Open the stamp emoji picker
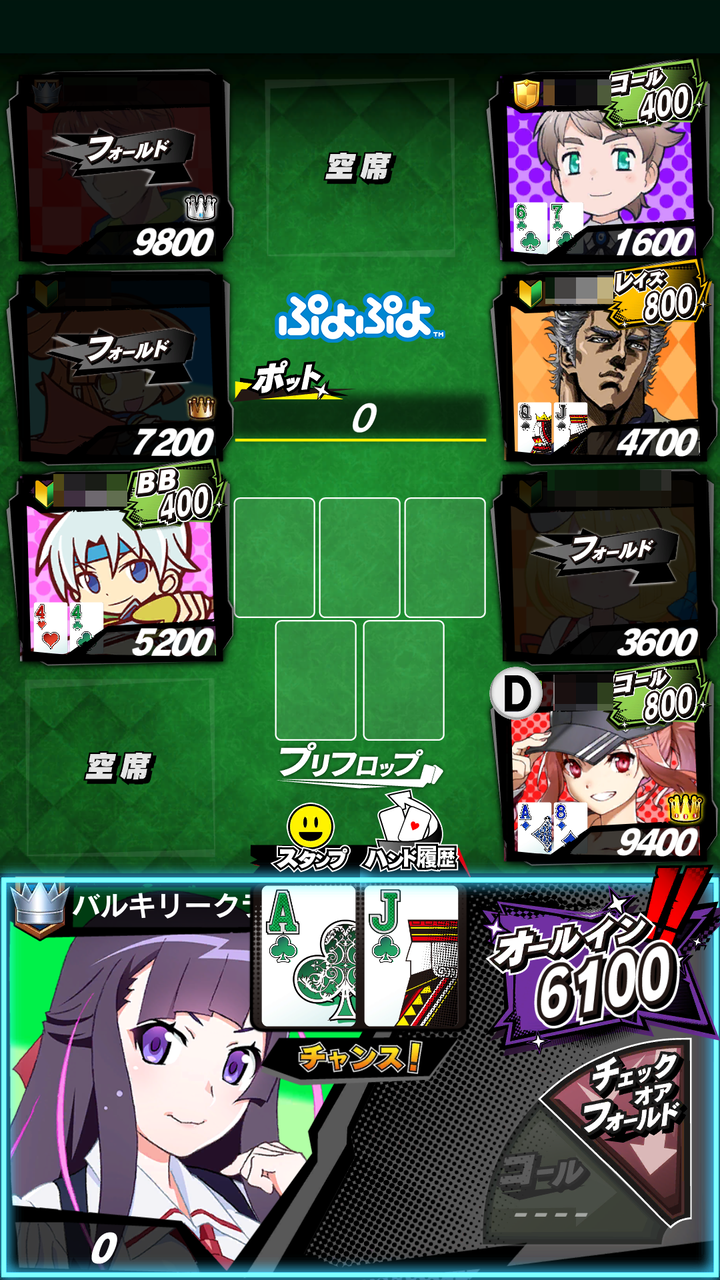The height and width of the screenshot is (1280, 720). click(x=310, y=837)
